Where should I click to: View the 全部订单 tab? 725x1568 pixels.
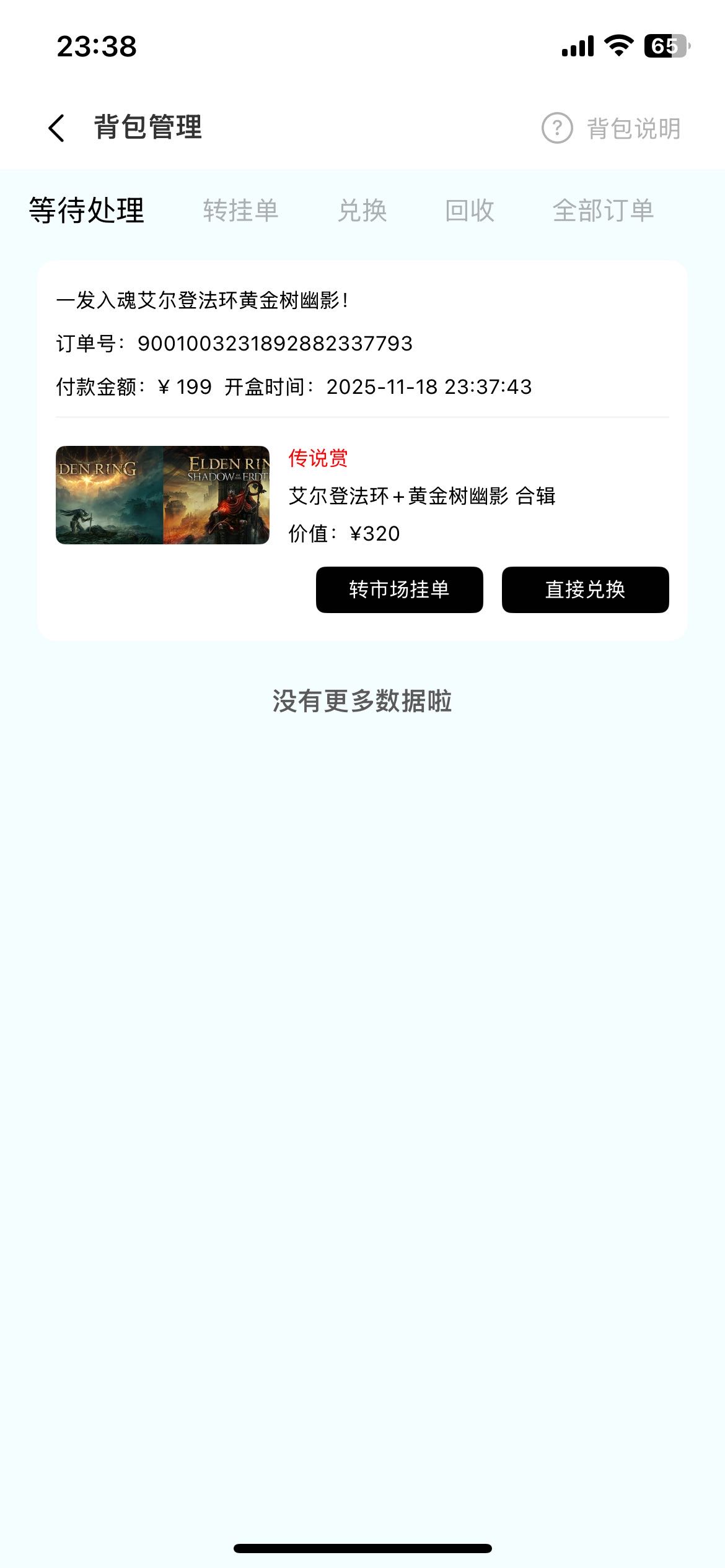point(603,211)
